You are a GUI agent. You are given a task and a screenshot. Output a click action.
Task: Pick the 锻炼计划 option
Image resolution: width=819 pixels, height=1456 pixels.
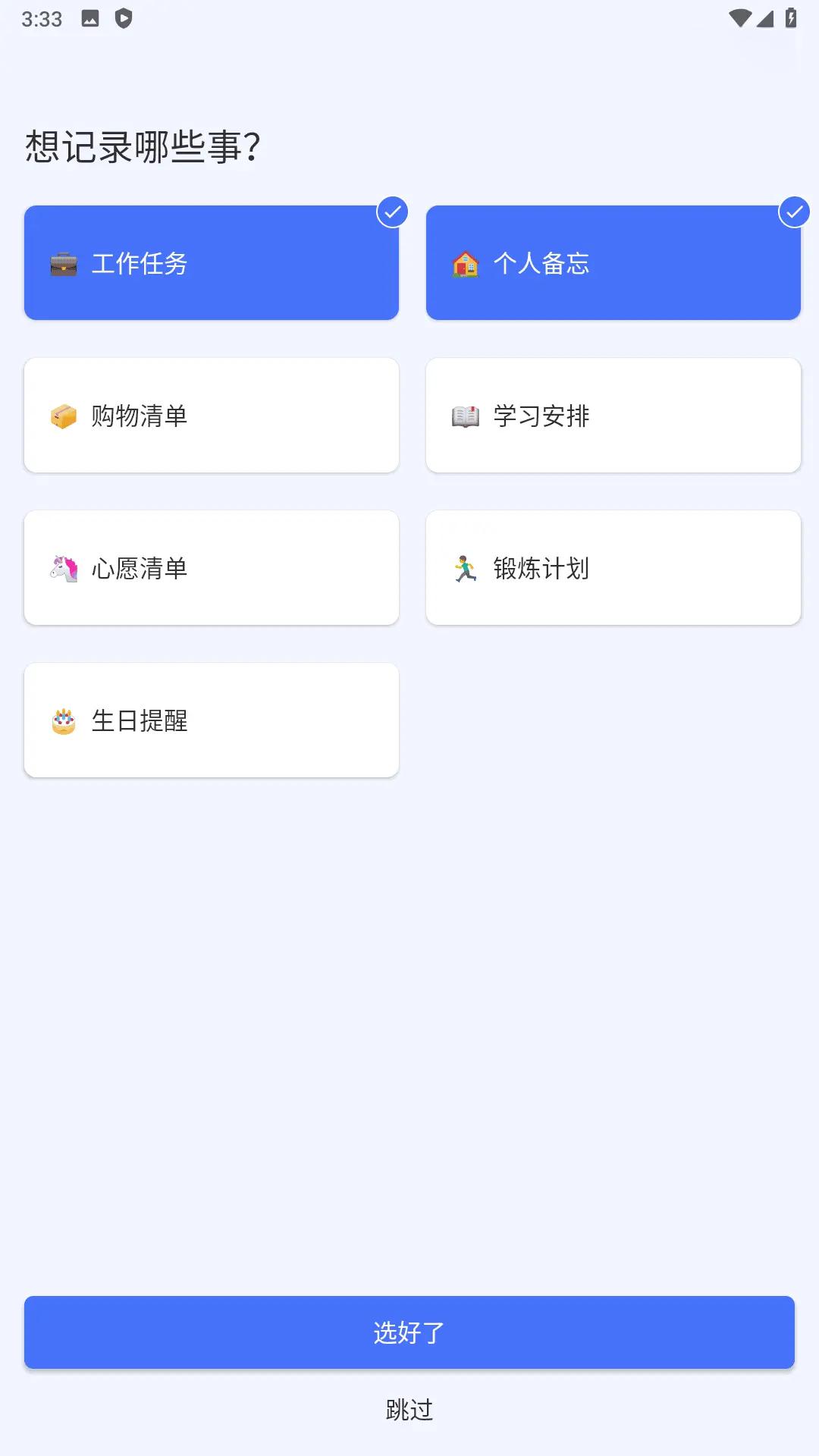613,567
